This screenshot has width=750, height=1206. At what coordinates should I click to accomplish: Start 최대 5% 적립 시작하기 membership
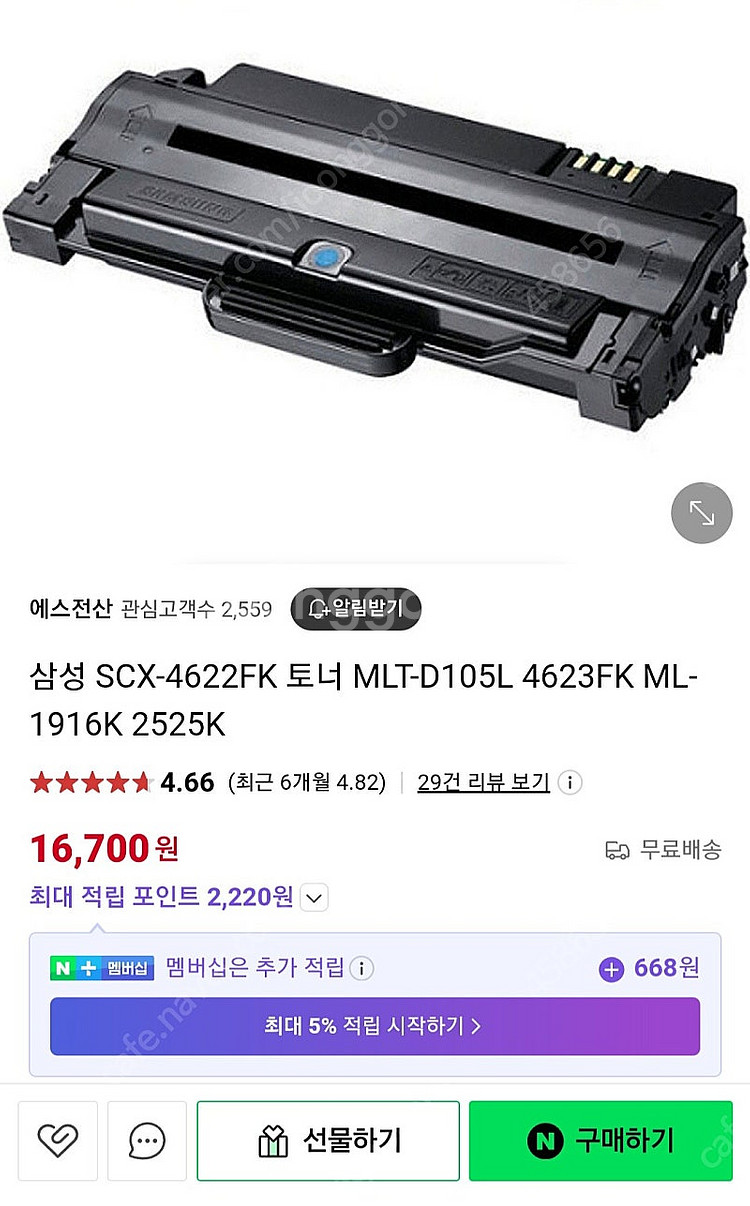click(374, 1025)
